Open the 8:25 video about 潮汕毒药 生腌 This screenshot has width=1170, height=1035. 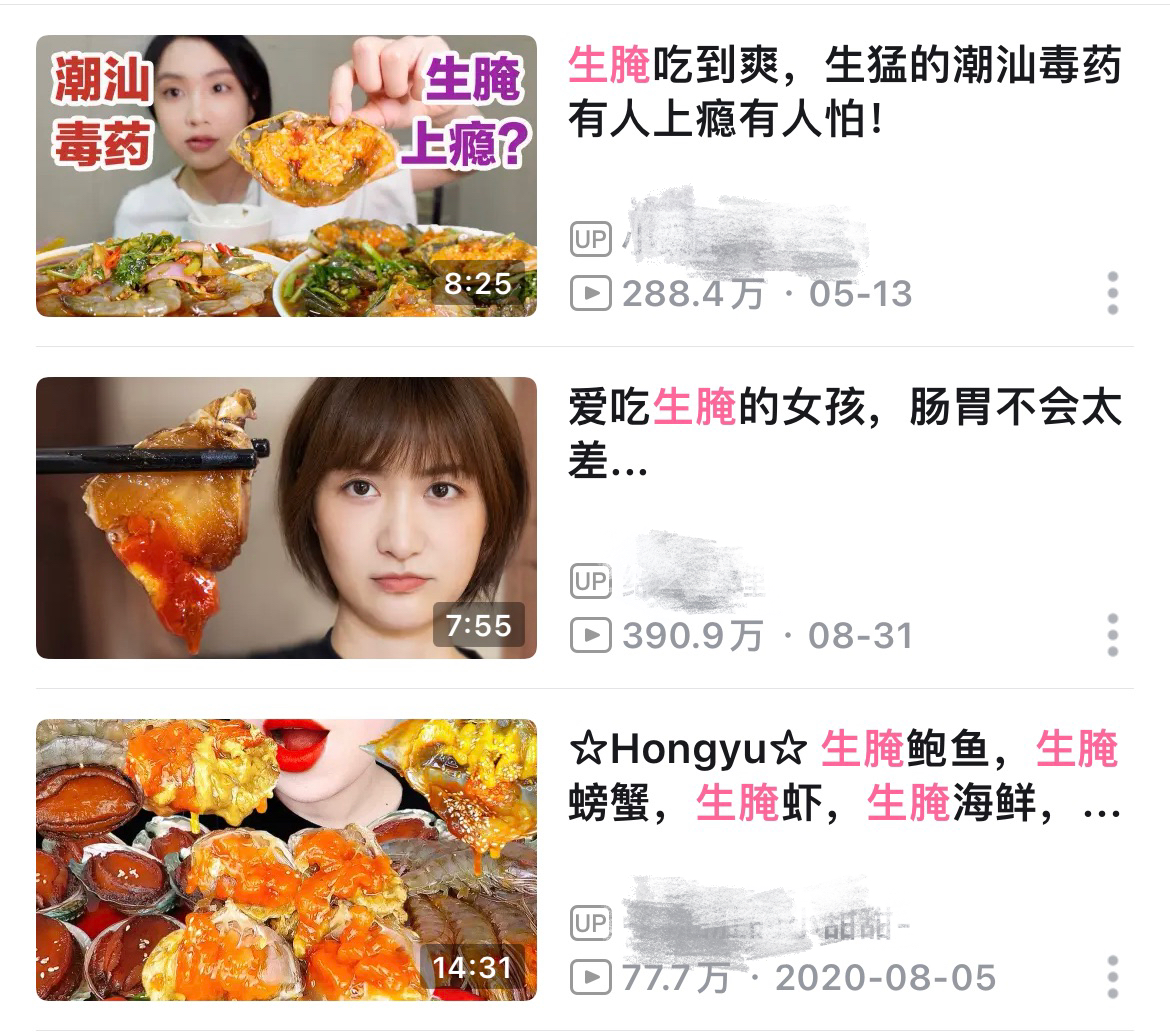click(286, 176)
